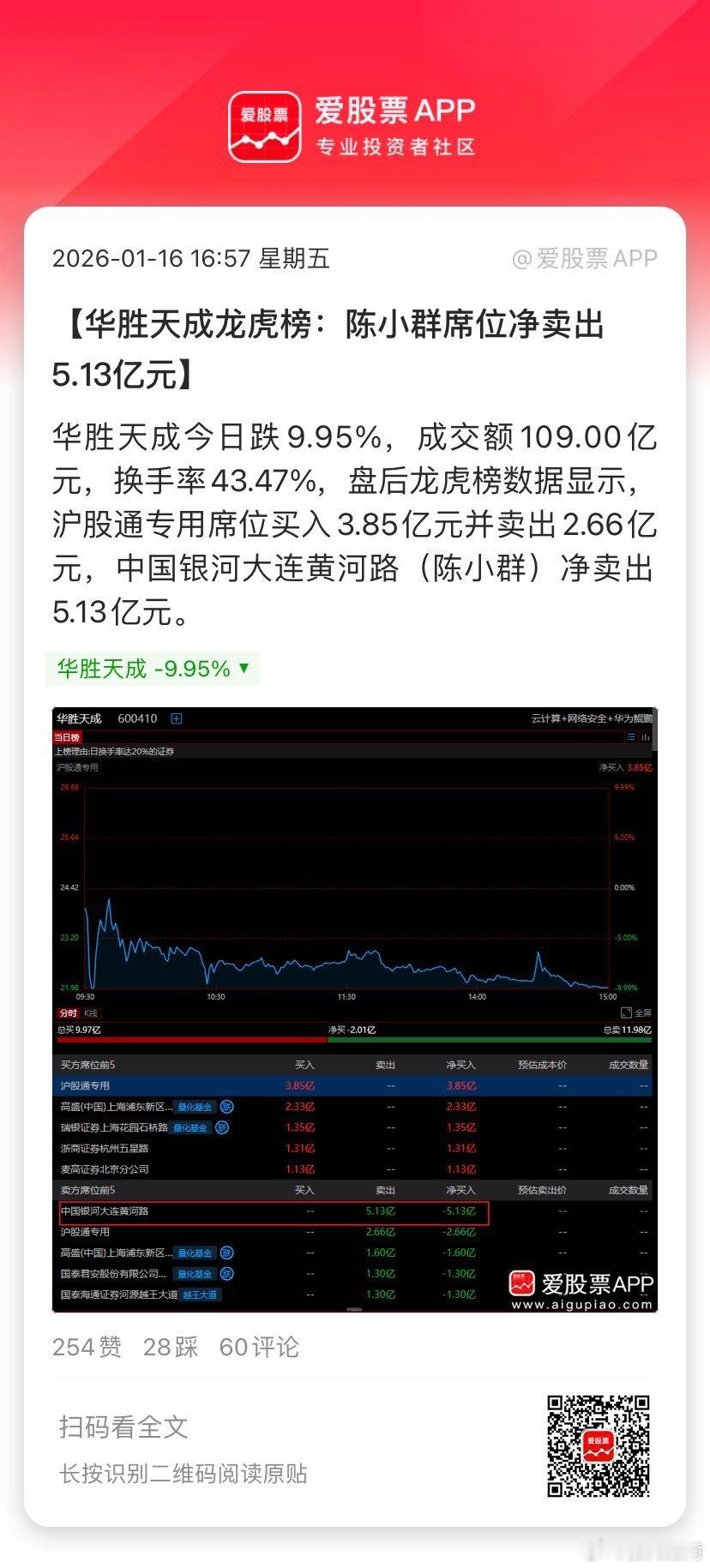Click the @爱股票APP username link

pyautogui.click(x=583, y=260)
